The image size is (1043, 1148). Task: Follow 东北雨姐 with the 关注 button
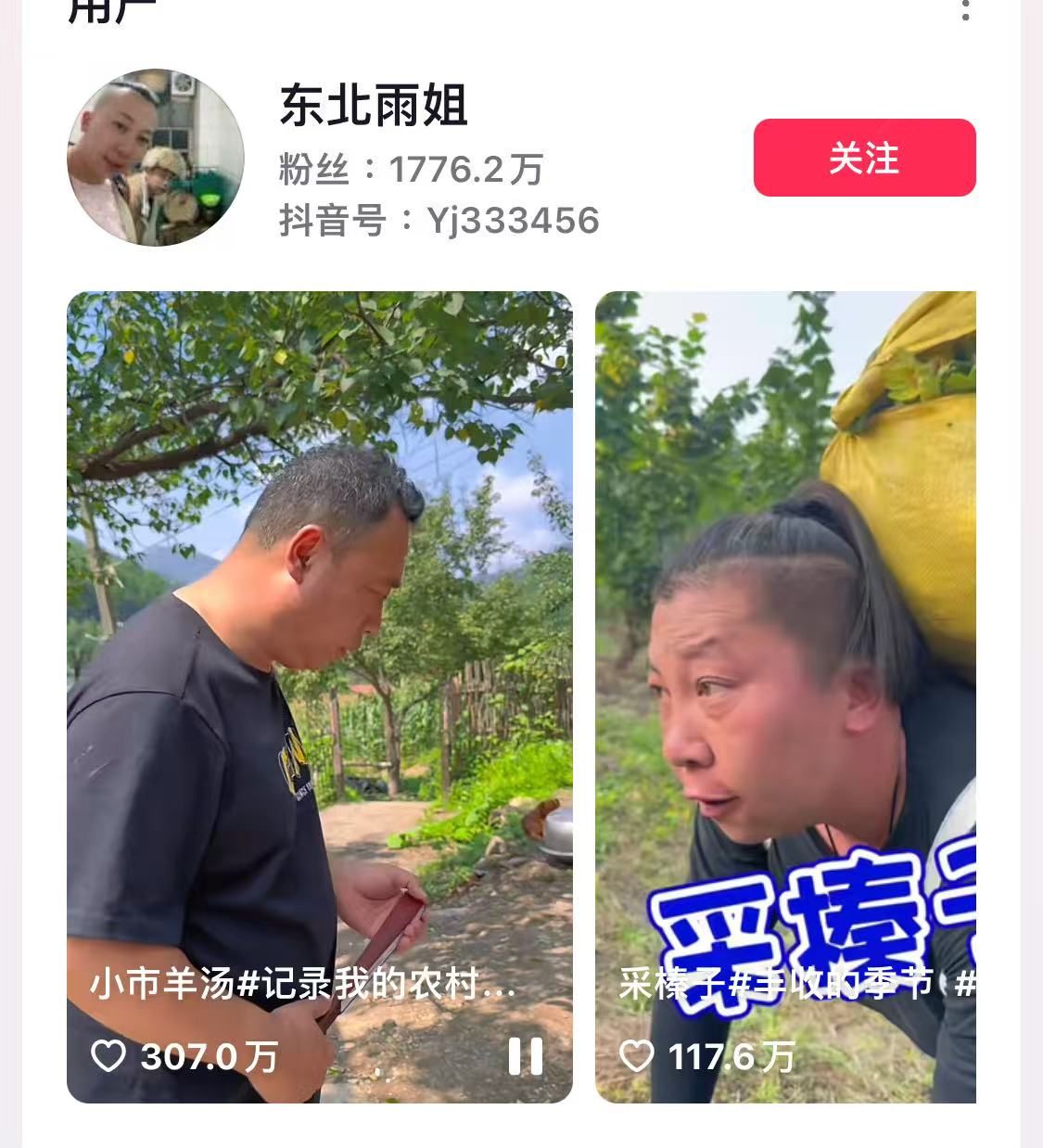point(863,159)
